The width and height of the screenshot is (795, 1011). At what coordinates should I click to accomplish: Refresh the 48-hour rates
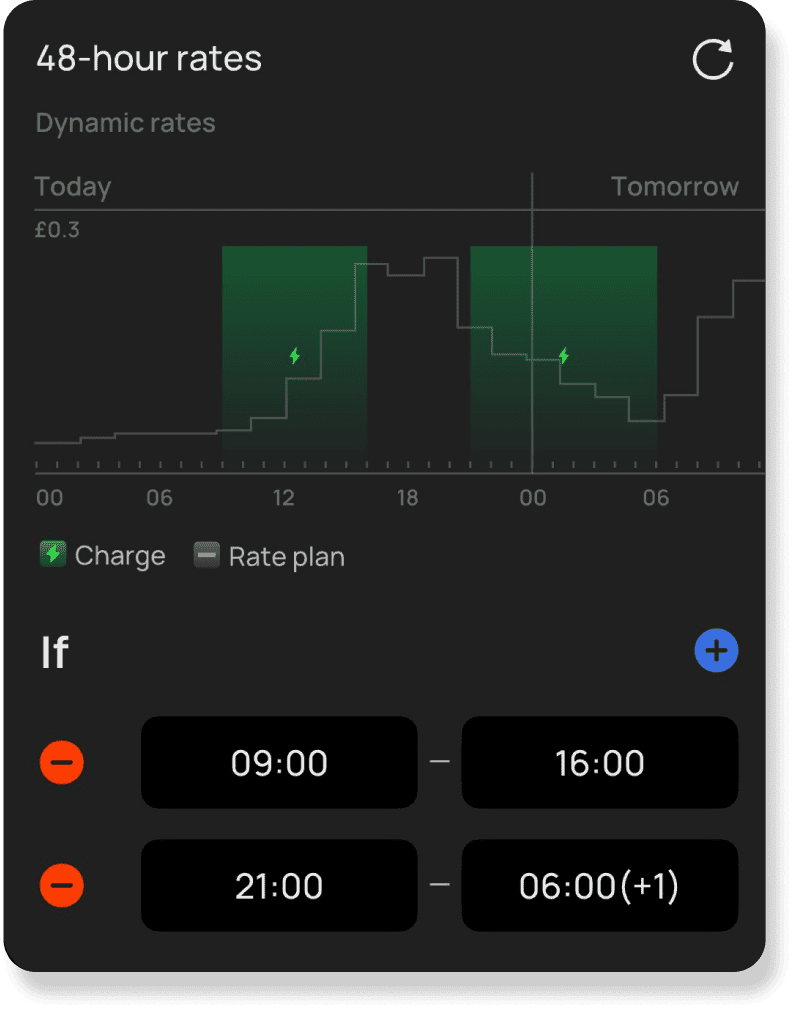pyautogui.click(x=713, y=59)
